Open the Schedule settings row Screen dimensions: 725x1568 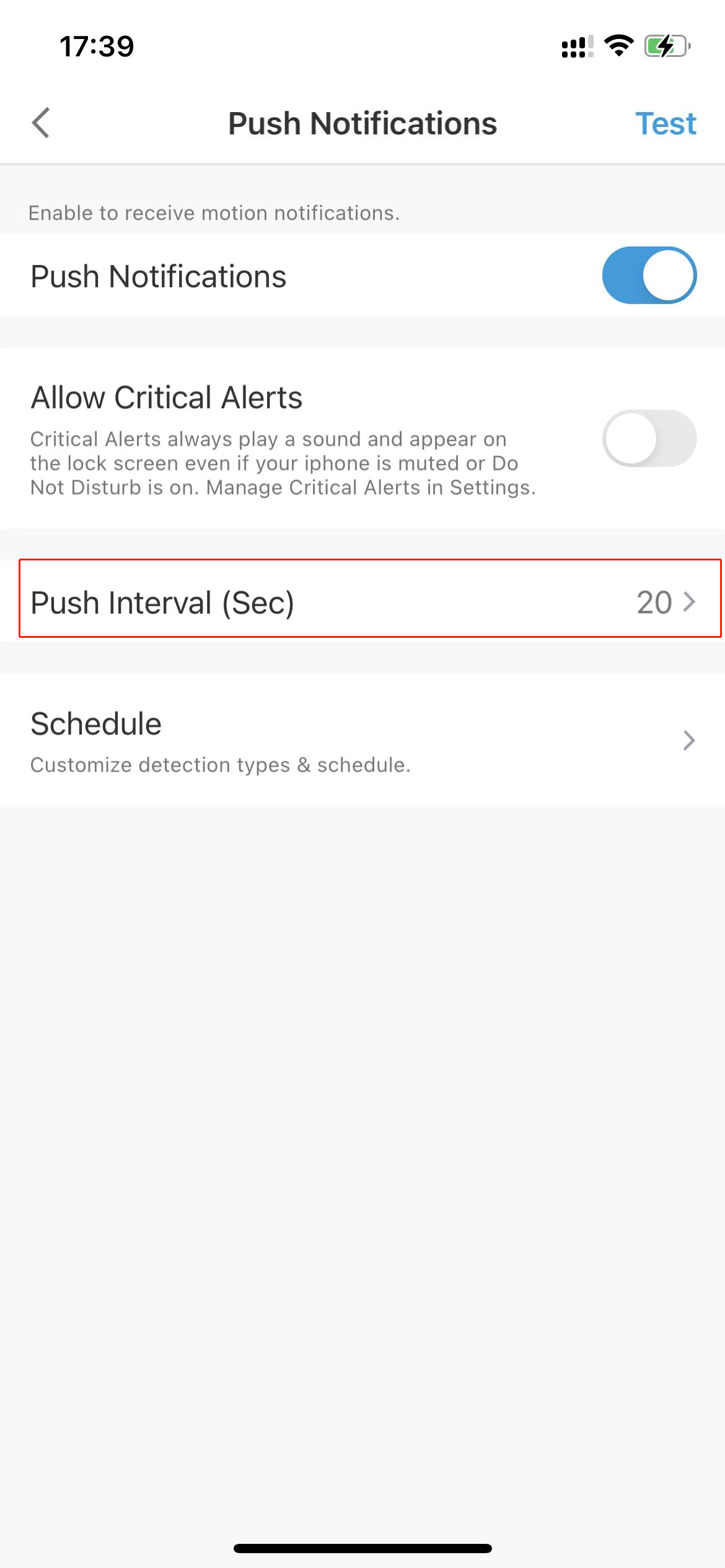point(362,740)
